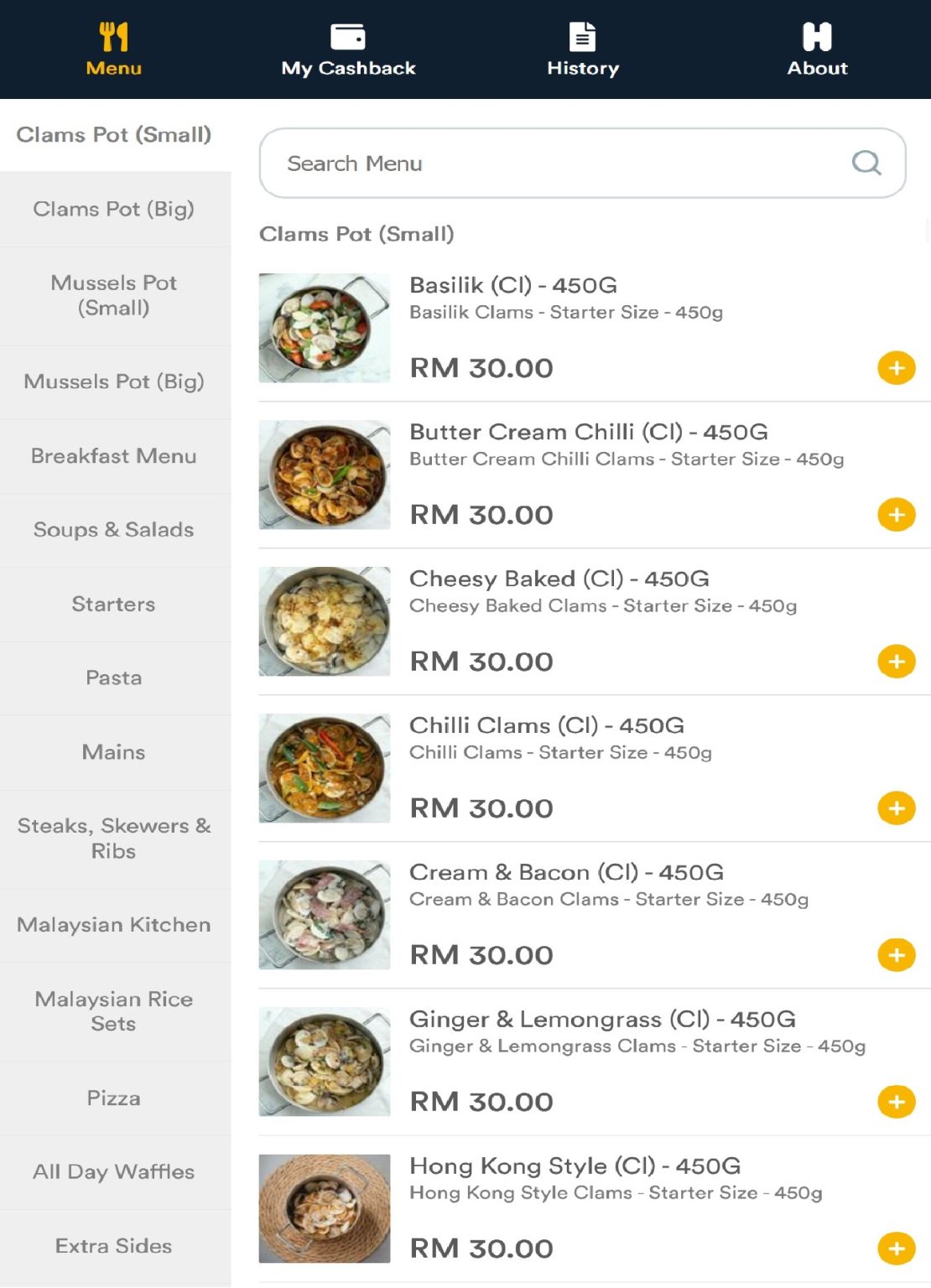Select the Menu fork-and-knife icon
This screenshot has width=931, height=1288.
tap(113, 35)
